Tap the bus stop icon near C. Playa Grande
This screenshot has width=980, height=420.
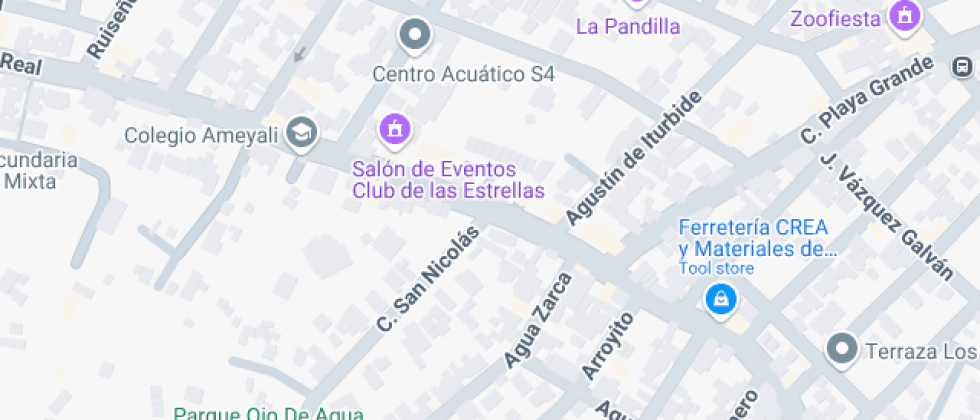point(961,67)
